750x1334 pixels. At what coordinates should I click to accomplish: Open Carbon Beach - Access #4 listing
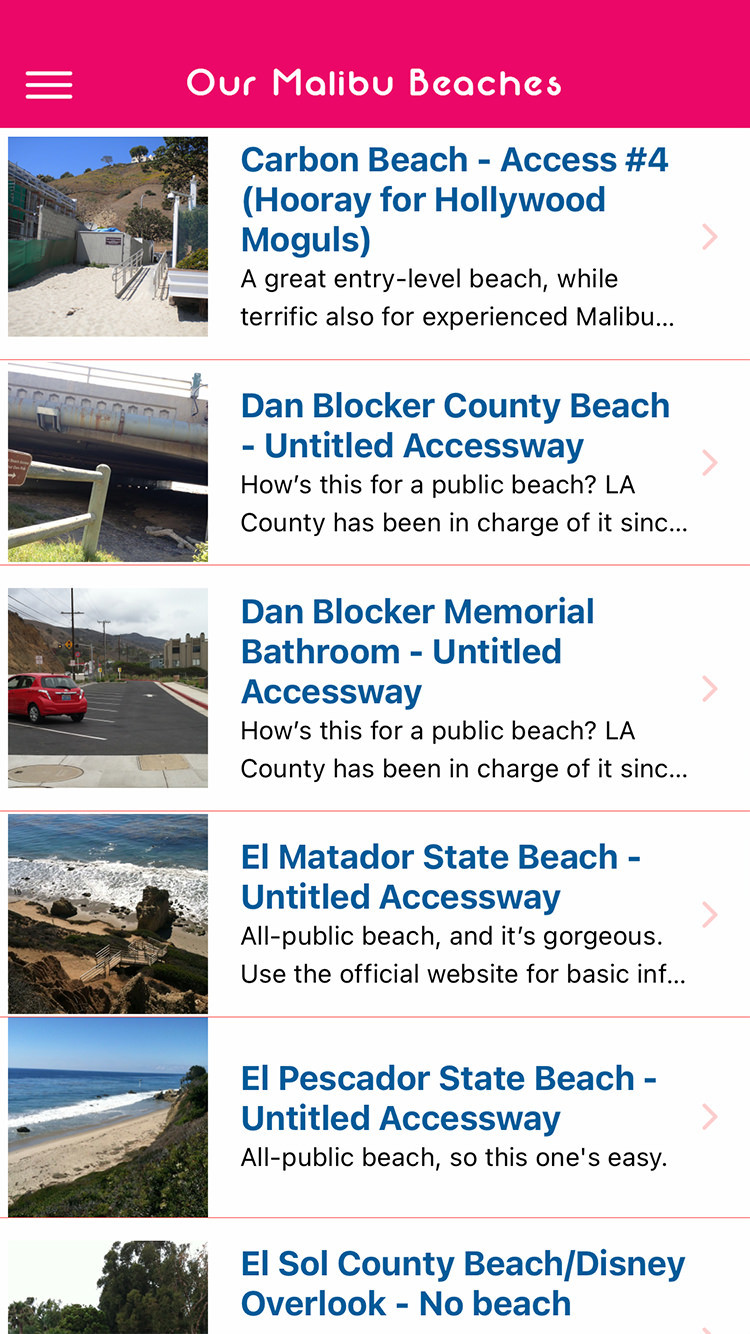(455, 237)
